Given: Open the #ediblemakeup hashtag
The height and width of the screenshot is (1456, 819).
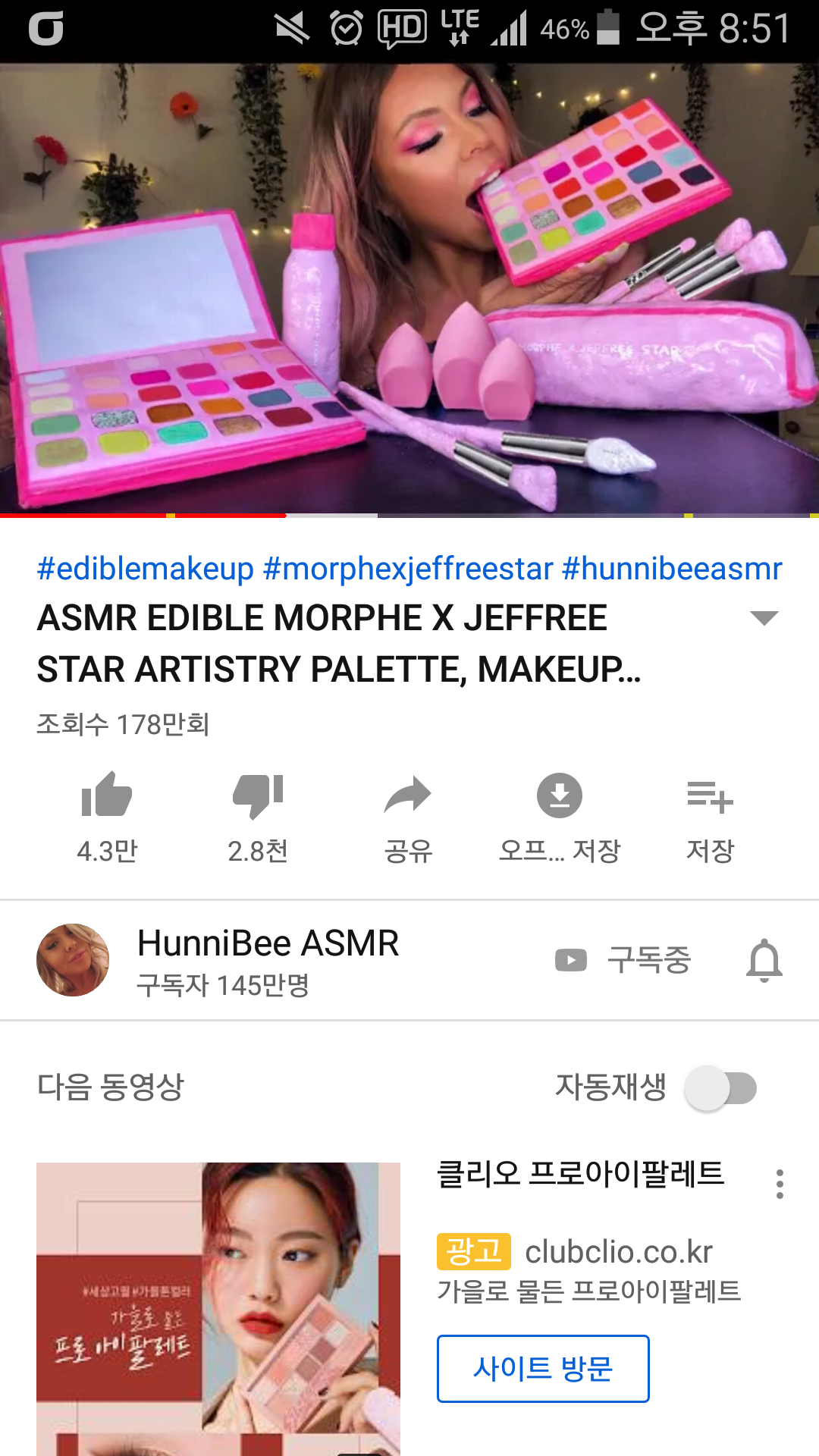Looking at the screenshot, I should click(145, 569).
